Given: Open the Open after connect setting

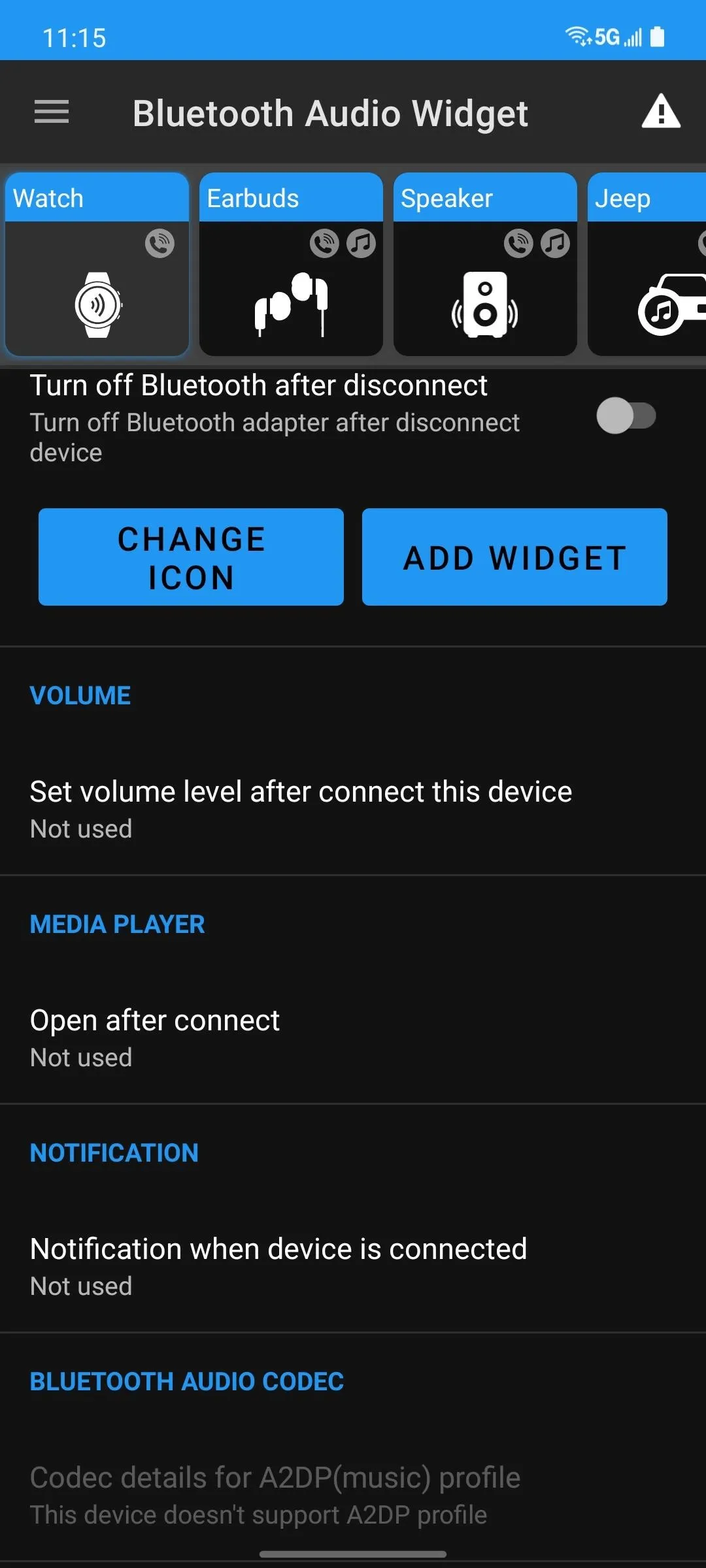Looking at the screenshot, I should [155, 1037].
